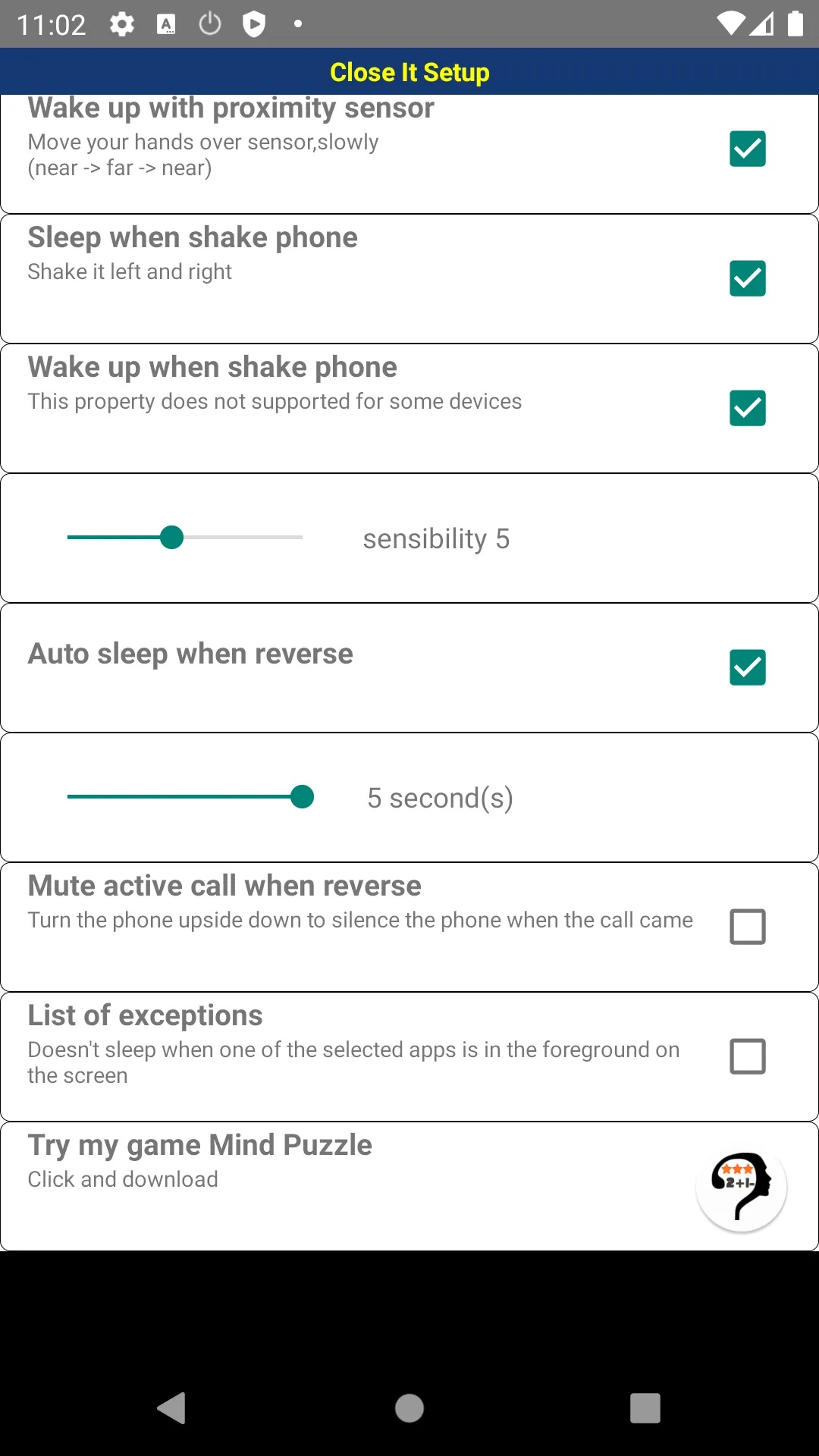
Task: Check the List of exceptions box
Action: pos(747,1056)
